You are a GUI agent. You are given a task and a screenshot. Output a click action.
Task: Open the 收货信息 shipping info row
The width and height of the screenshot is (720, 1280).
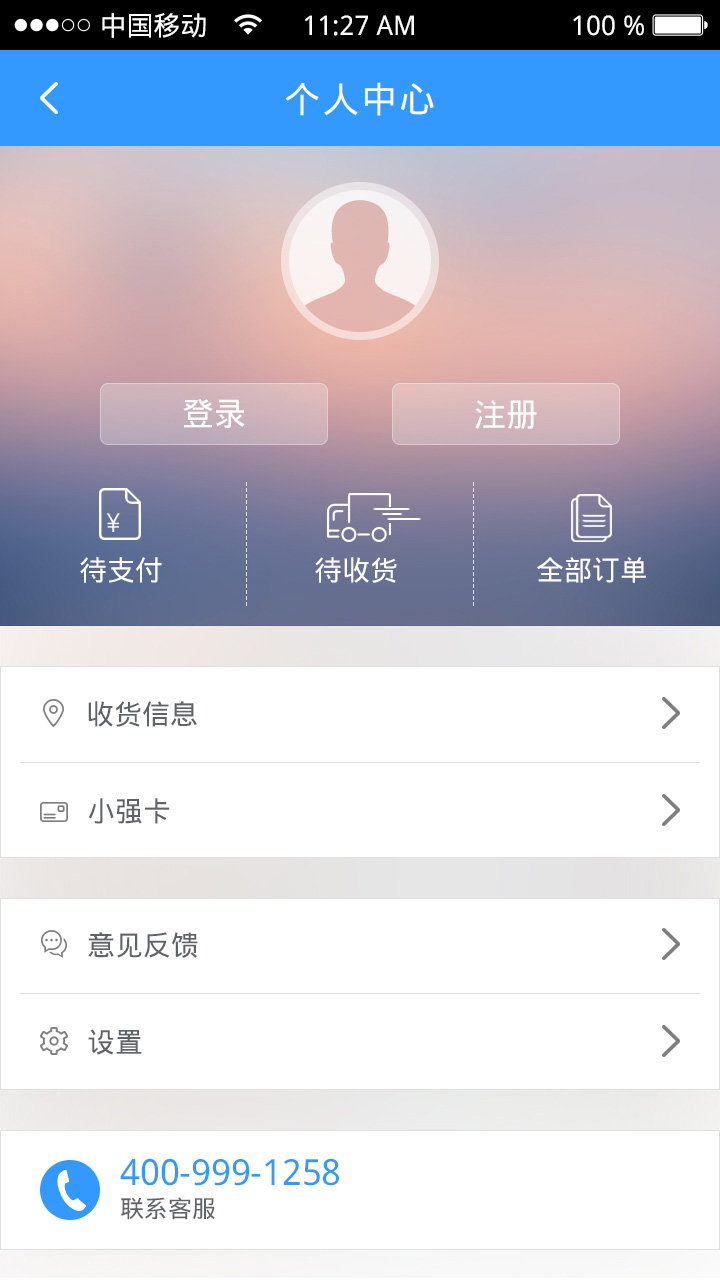pos(360,714)
